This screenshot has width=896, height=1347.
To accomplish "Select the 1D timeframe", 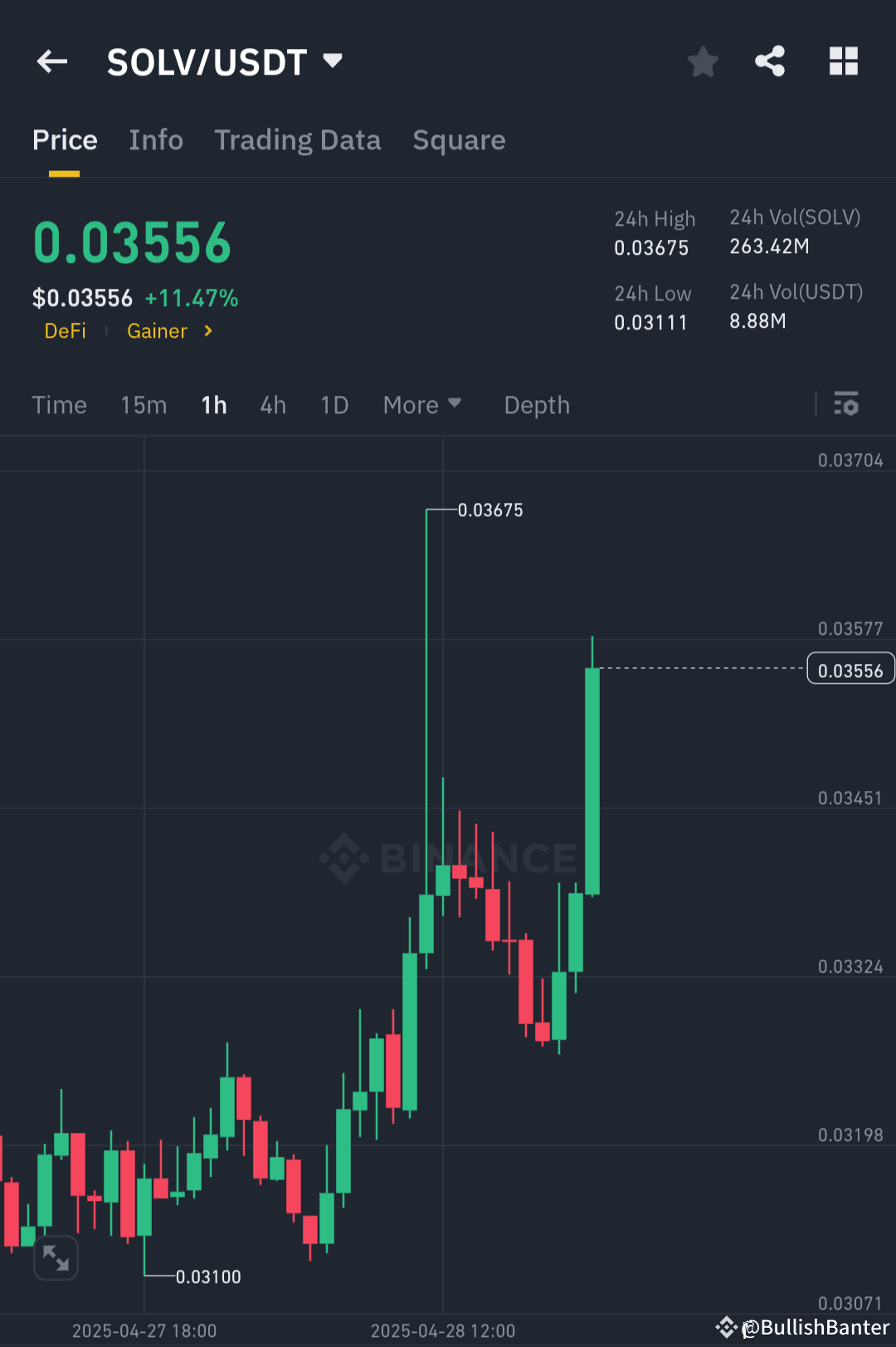I will (x=334, y=405).
